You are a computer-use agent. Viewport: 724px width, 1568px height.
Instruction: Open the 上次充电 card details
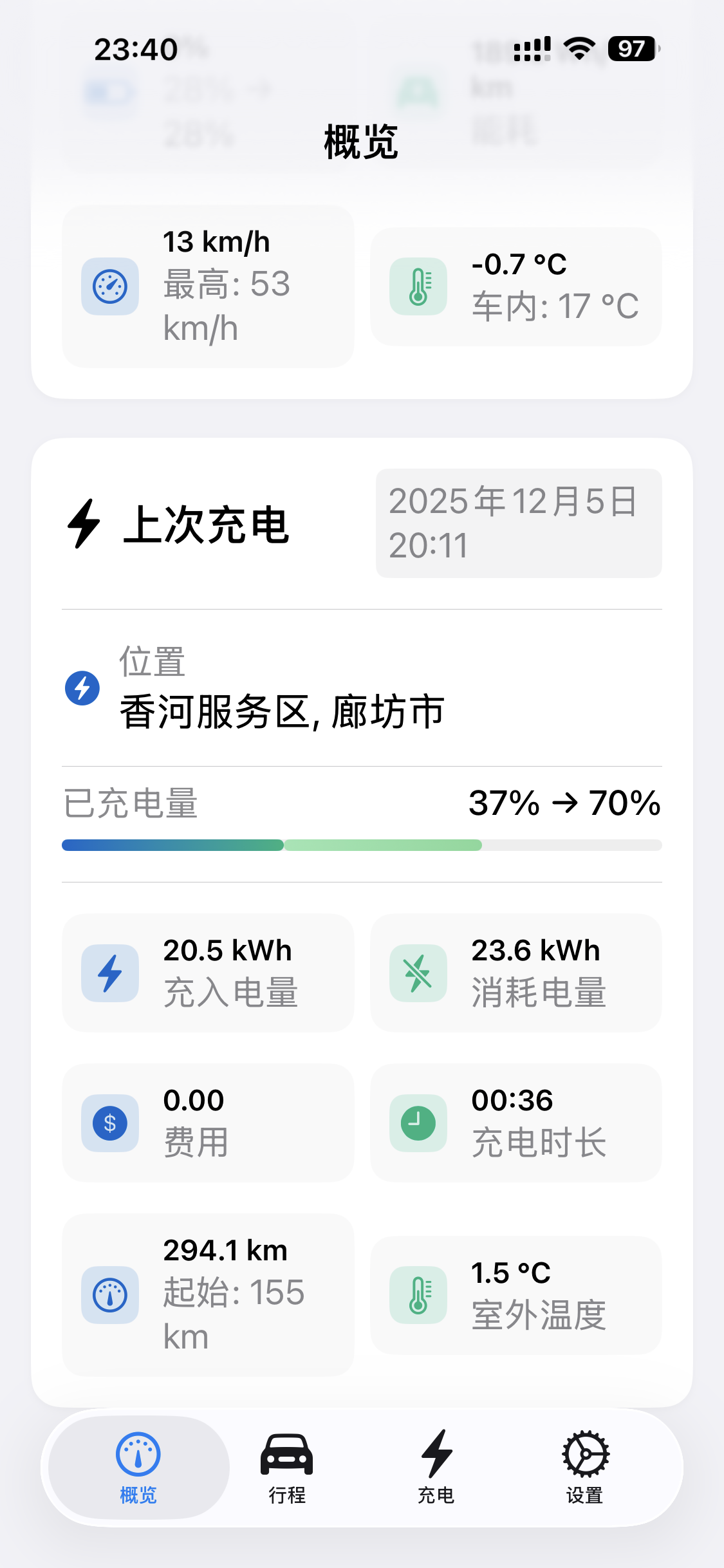[206, 524]
